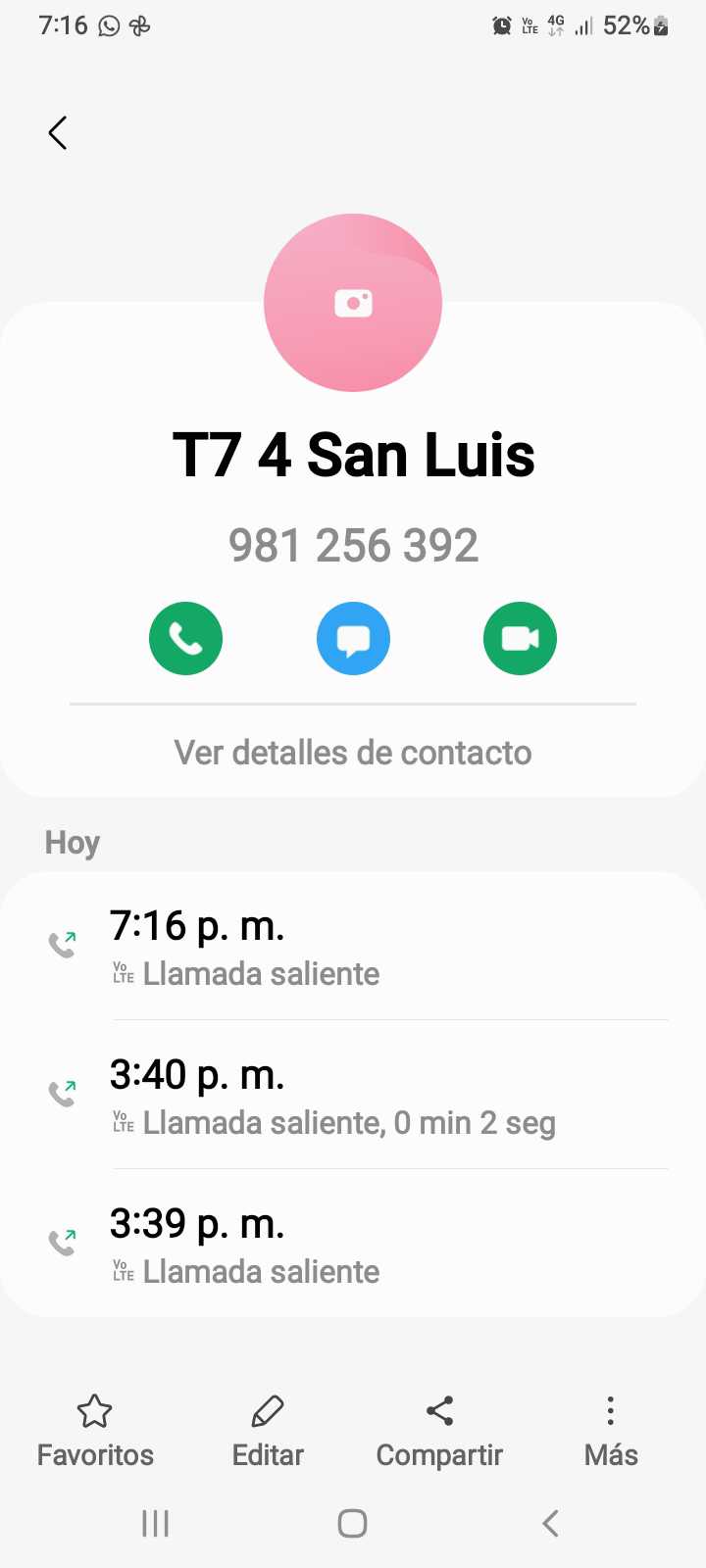Select Compartir to share the contact
This screenshot has width=706, height=1568.
point(439,1432)
